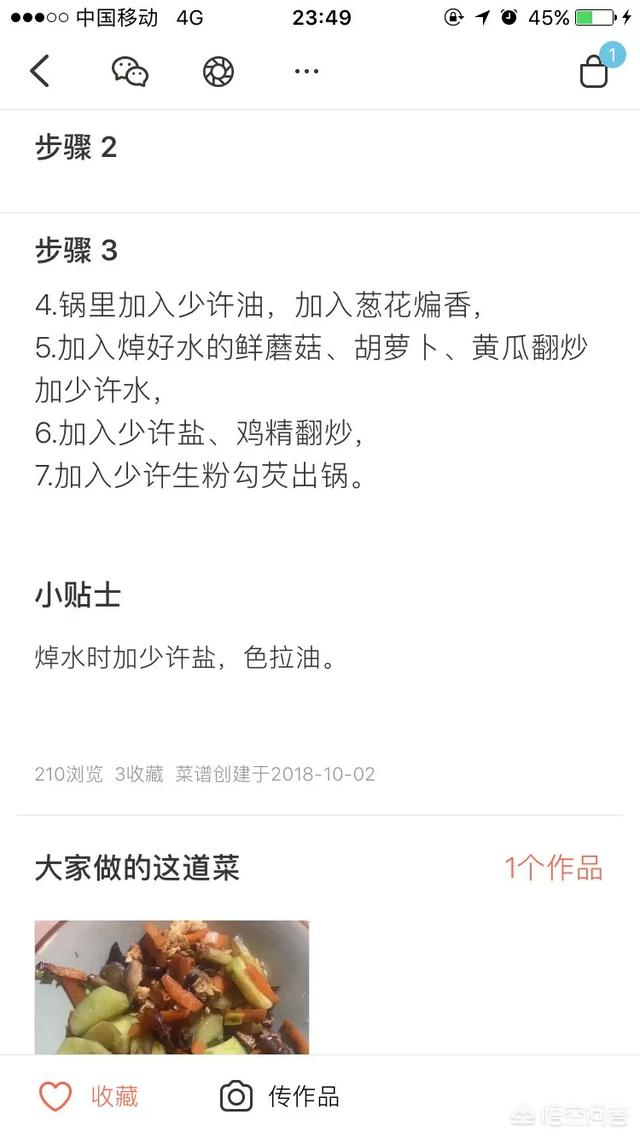The height and width of the screenshot is (1138, 640).
Task: Tap 收藏 to save this recipe
Action: pyautogui.click(x=89, y=1096)
